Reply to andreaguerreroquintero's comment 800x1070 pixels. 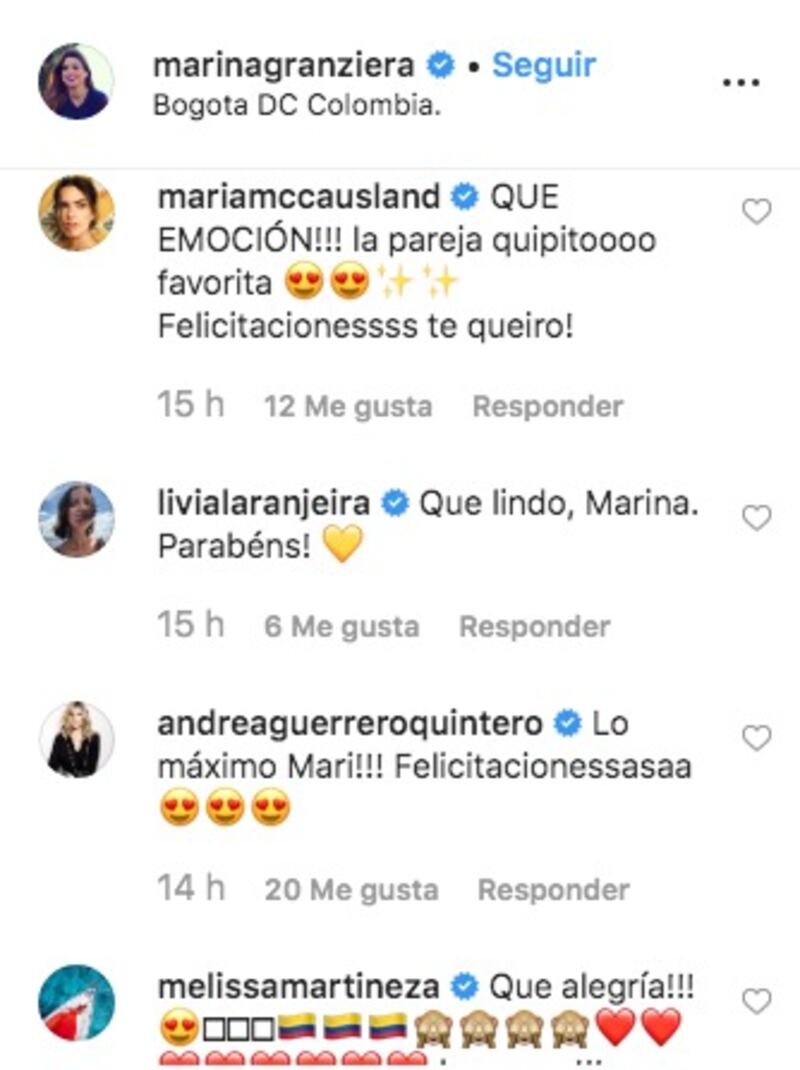[x=553, y=889]
